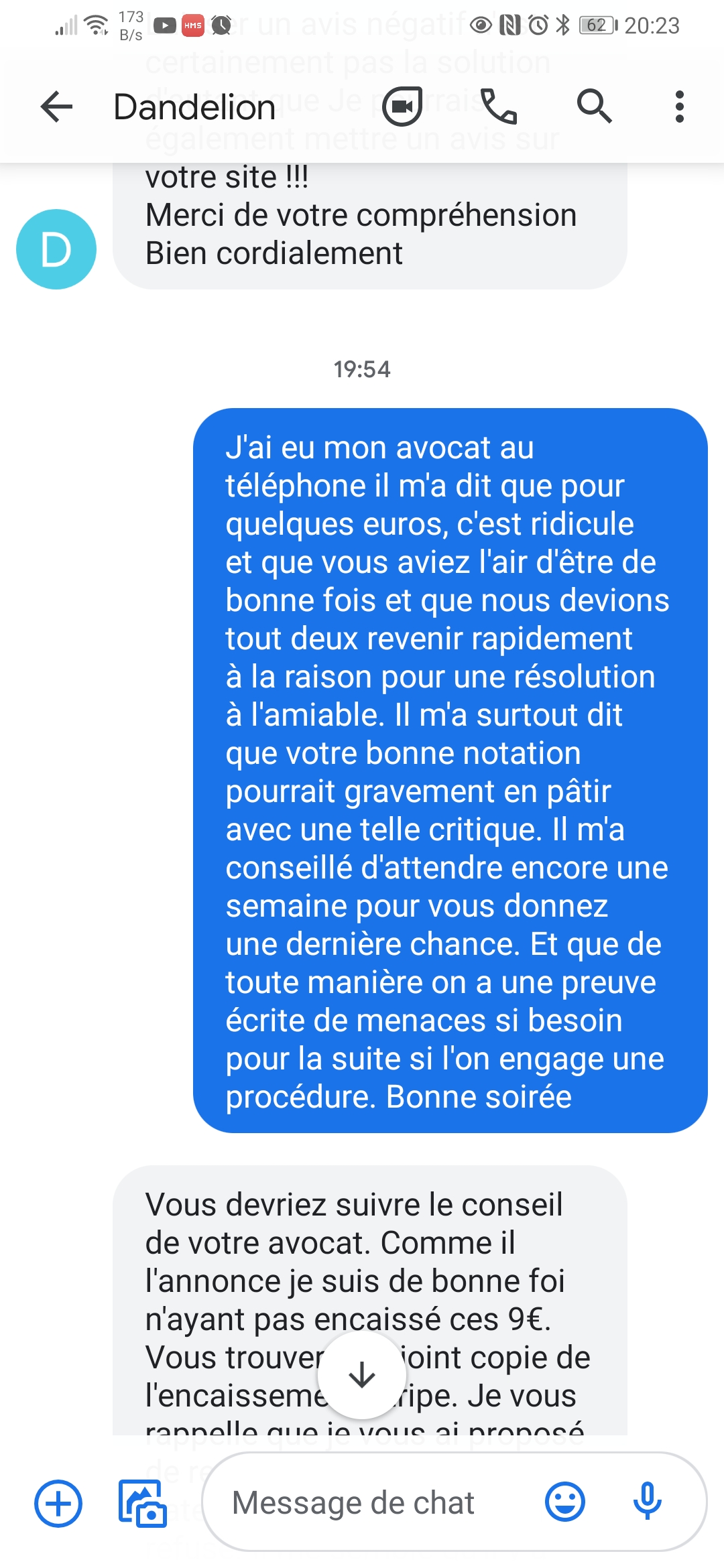Jump to the latest message with the down arrow
The image size is (724, 1568).
click(x=362, y=1375)
